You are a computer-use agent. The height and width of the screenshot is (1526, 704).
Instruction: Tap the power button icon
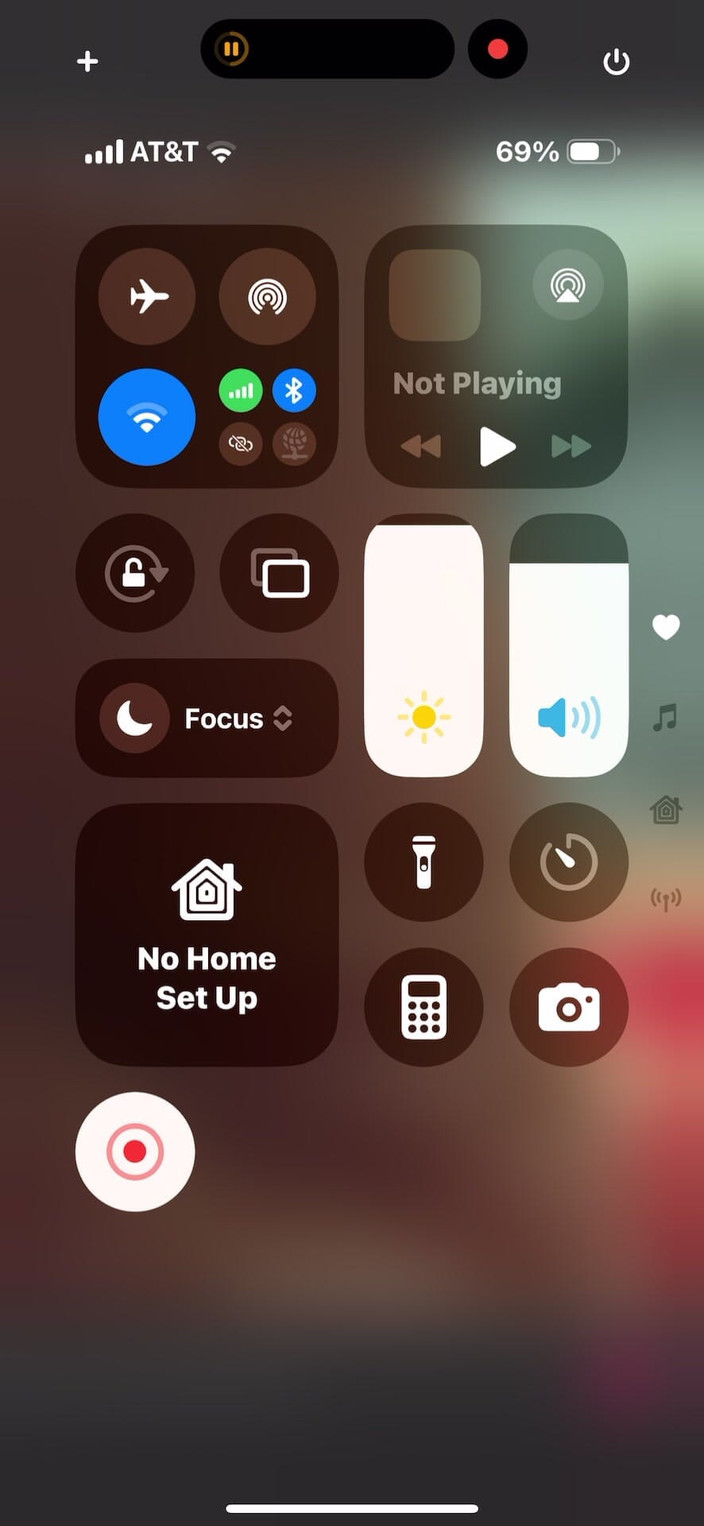click(616, 63)
